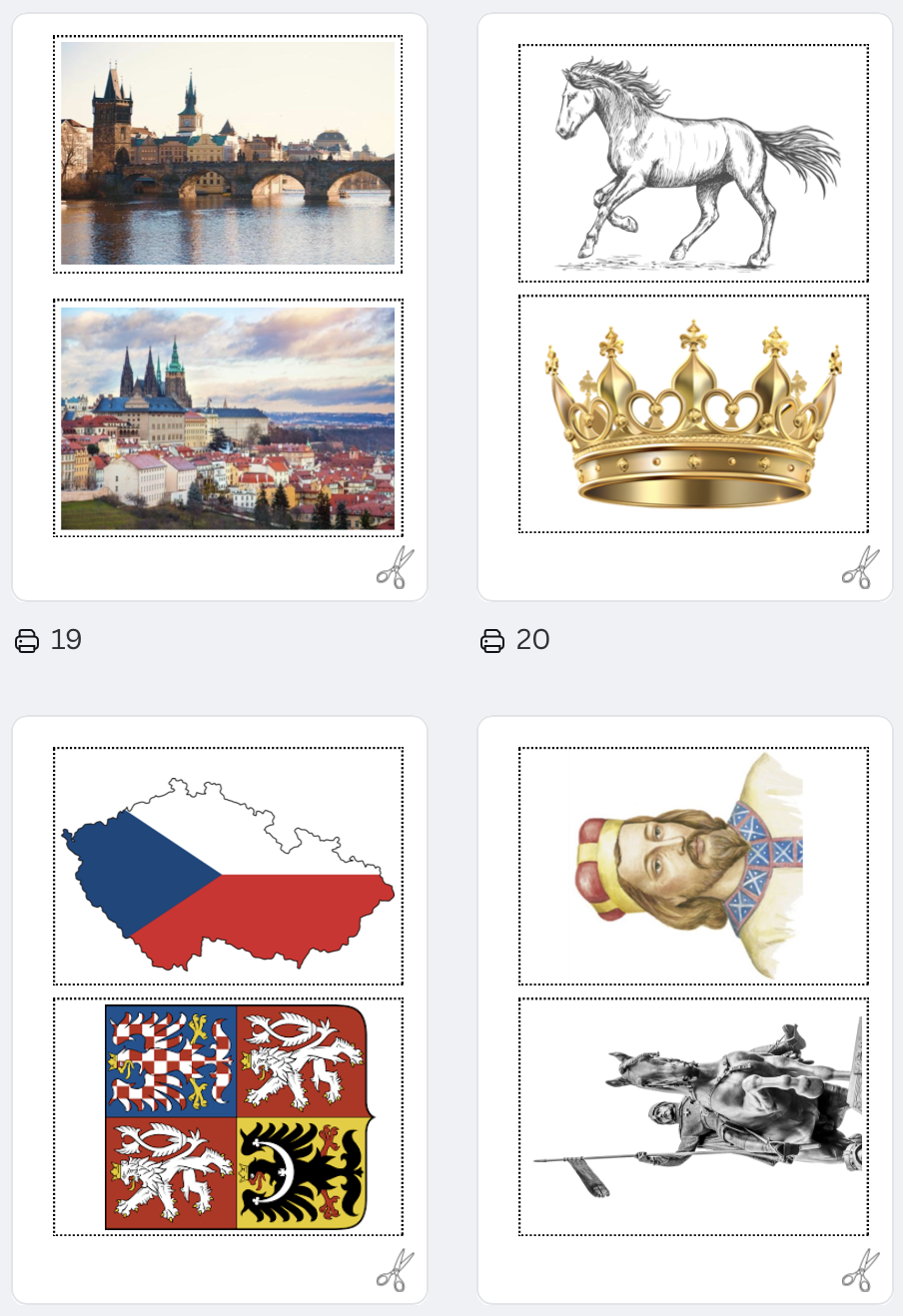Tap the printer icon for page 19
The height and width of the screenshot is (1316, 903).
(x=27, y=641)
